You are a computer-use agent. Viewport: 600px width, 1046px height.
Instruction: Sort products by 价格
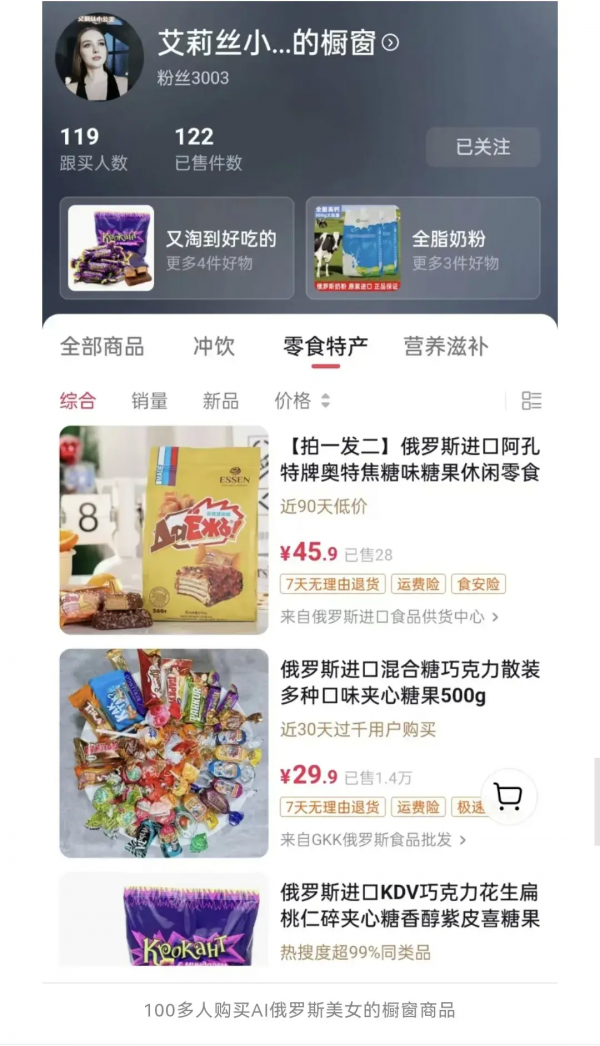click(x=301, y=401)
